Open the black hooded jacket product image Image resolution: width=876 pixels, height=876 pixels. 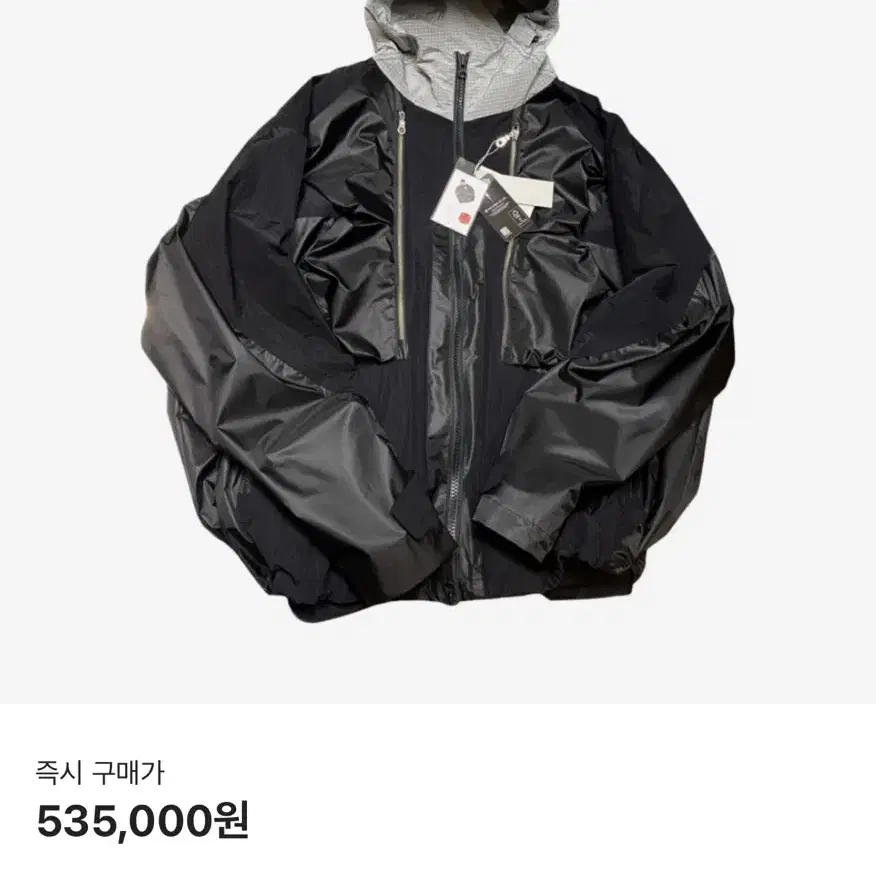point(438,340)
